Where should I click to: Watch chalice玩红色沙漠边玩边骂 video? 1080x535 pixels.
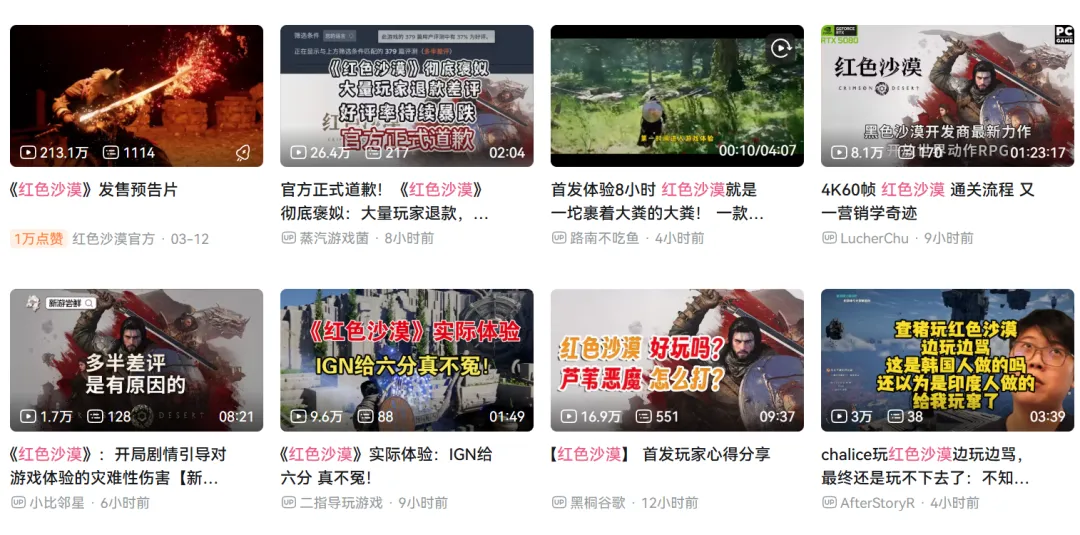[x=947, y=360]
